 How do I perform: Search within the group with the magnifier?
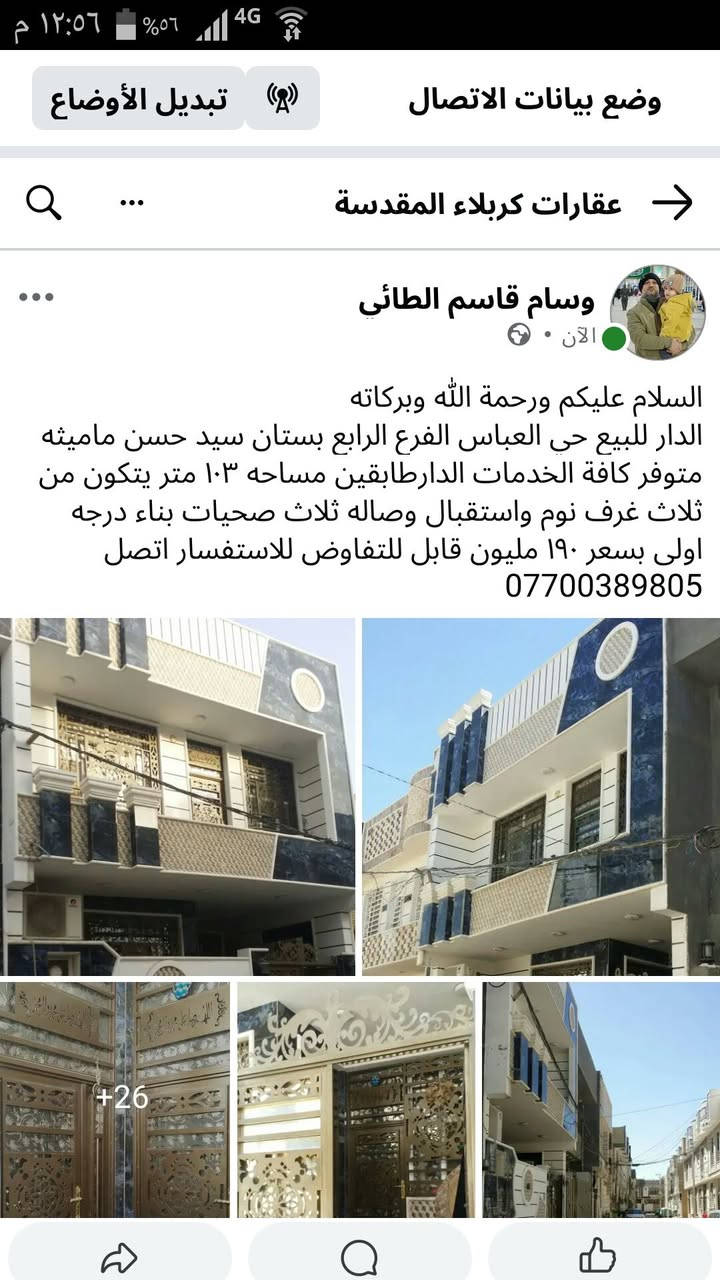[x=43, y=203]
